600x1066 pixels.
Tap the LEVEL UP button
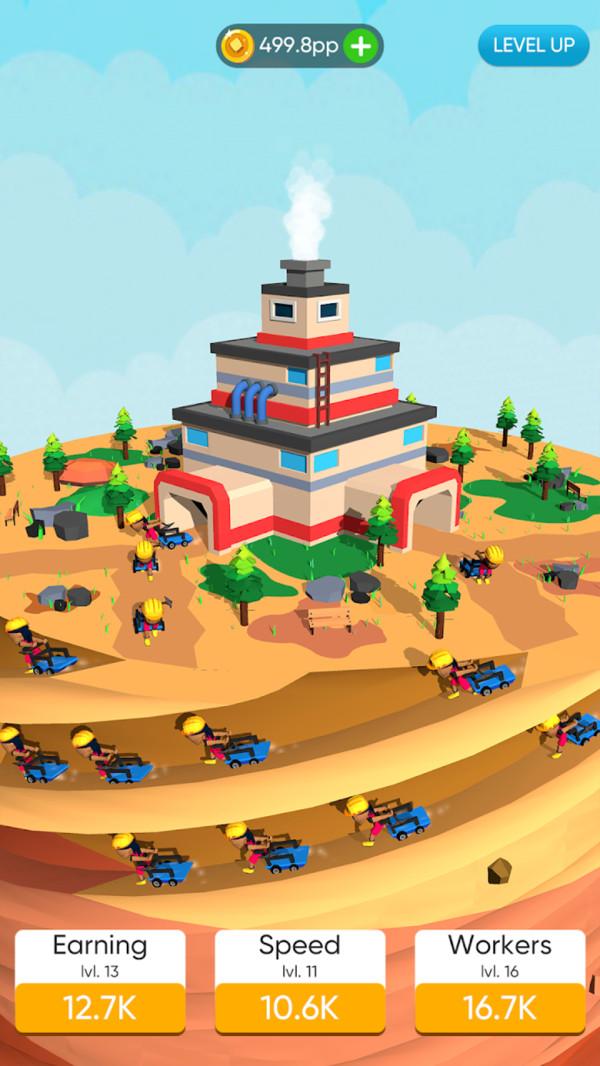(x=533, y=45)
